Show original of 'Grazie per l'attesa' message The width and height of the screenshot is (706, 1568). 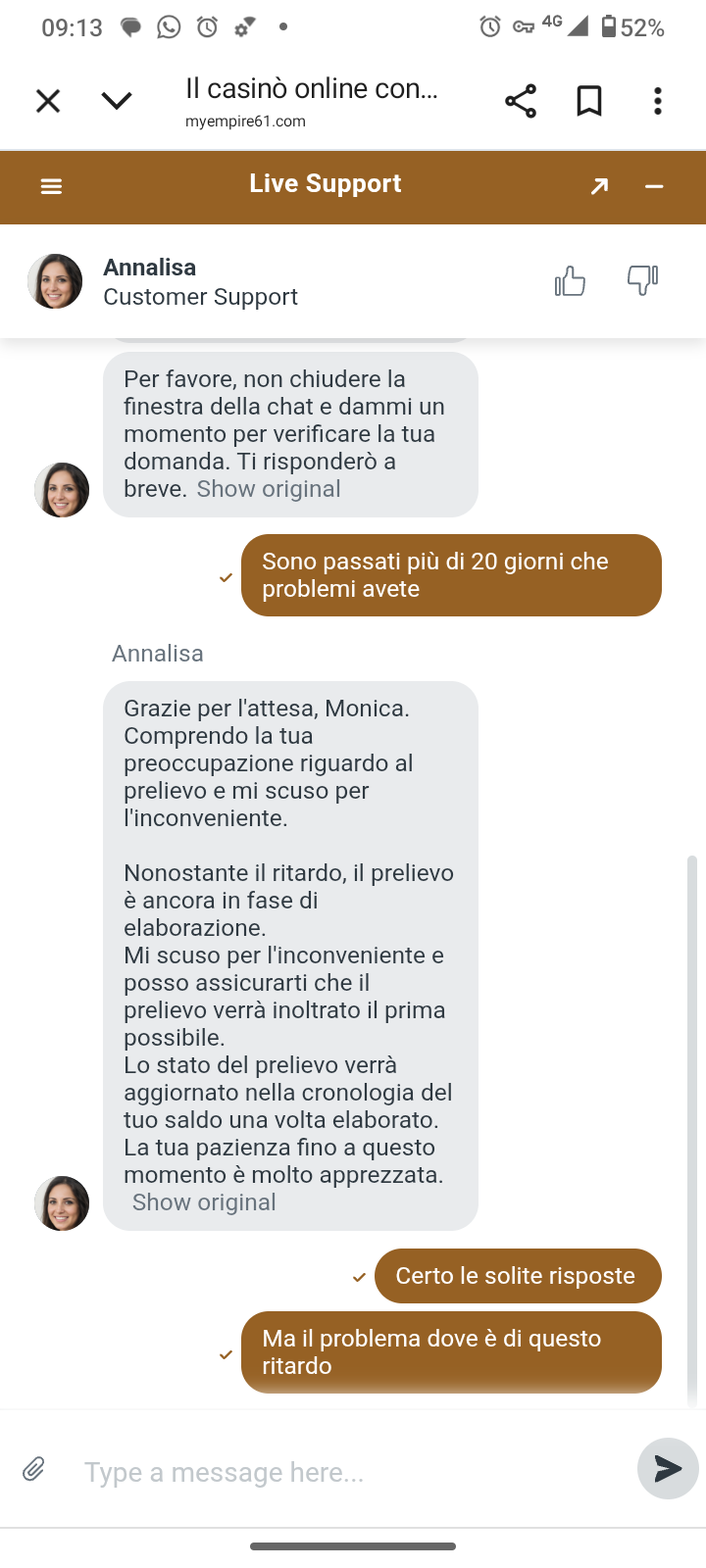pyautogui.click(x=204, y=1202)
